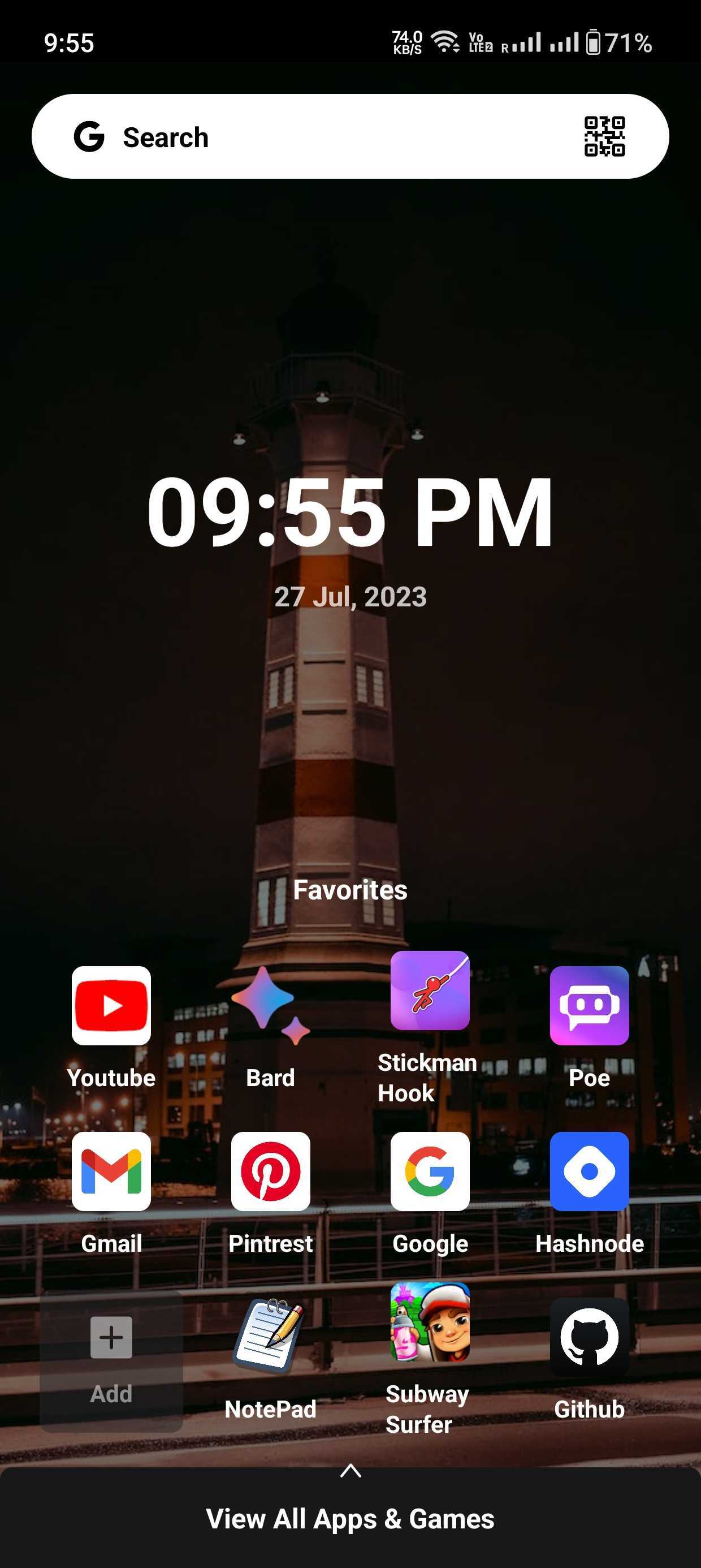Open the Poe app
701x1568 pixels.
point(589,1006)
